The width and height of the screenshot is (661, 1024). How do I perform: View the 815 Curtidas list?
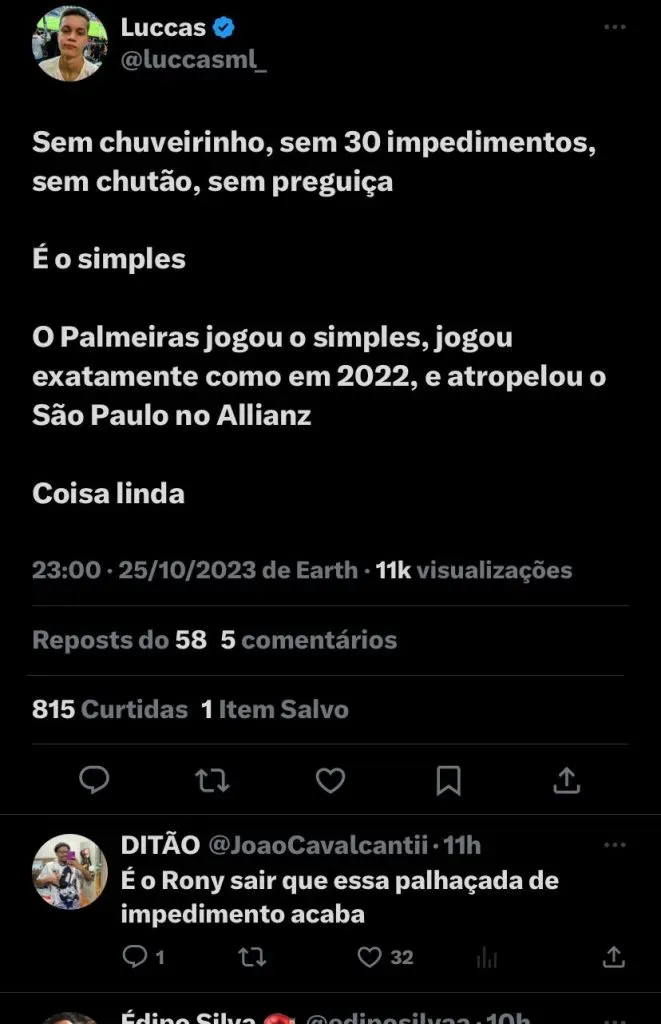pos(110,710)
